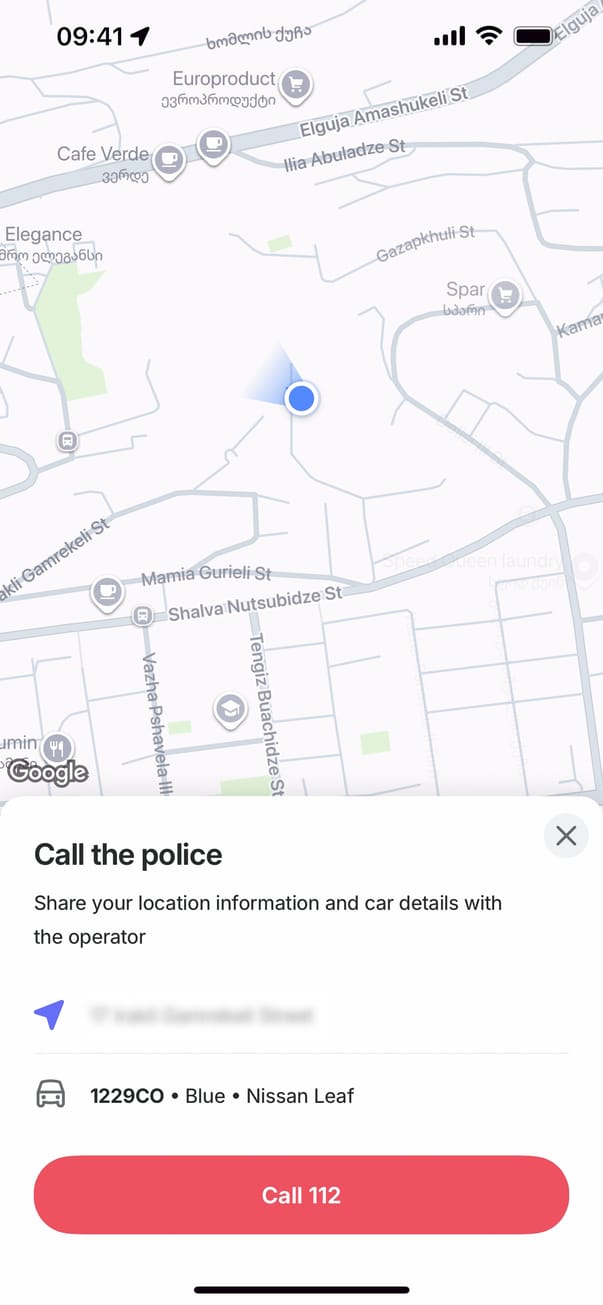Tap the Europroduct shop marker on map

[x=294, y=86]
